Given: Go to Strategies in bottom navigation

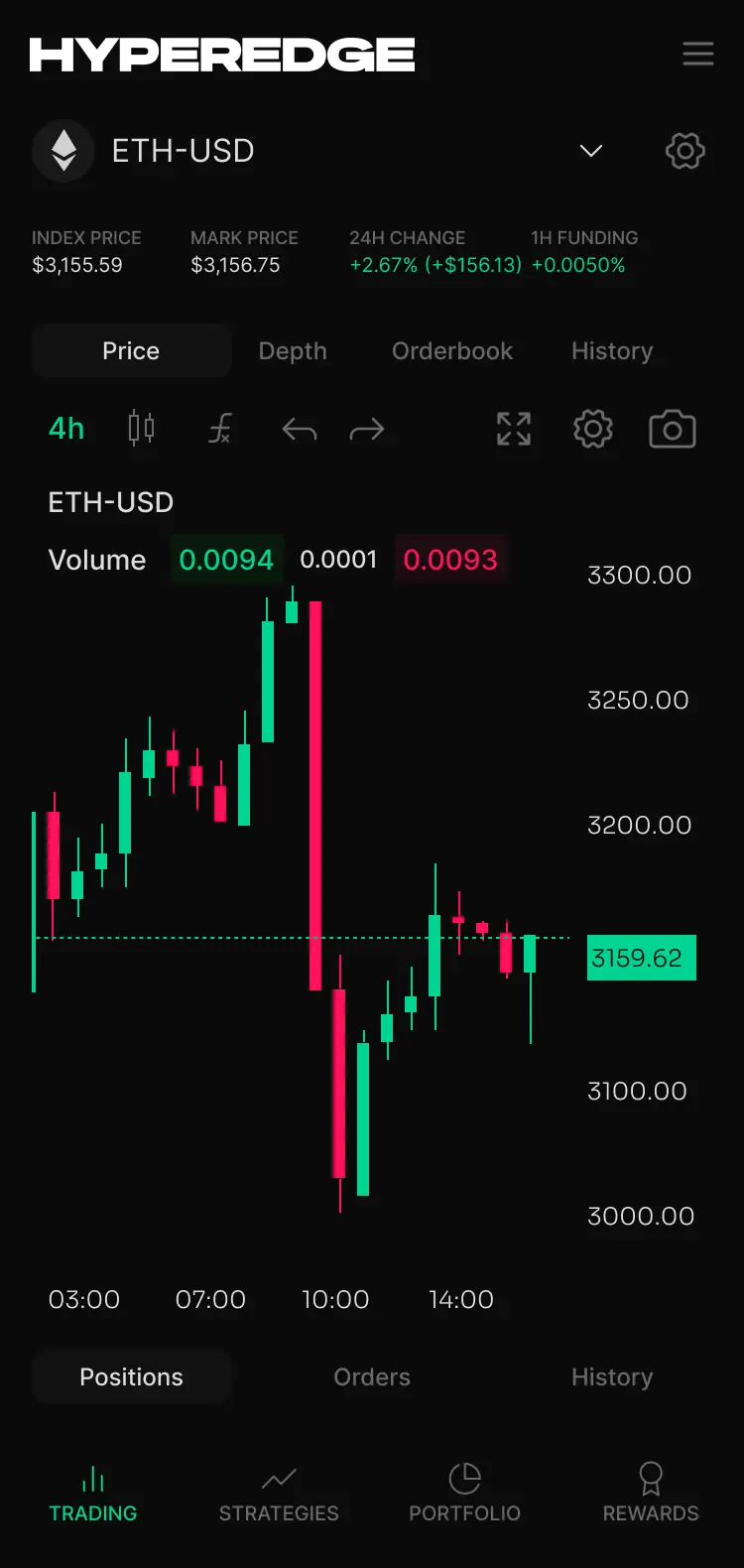Looking at the screenshot, I should pos(279,1494).
